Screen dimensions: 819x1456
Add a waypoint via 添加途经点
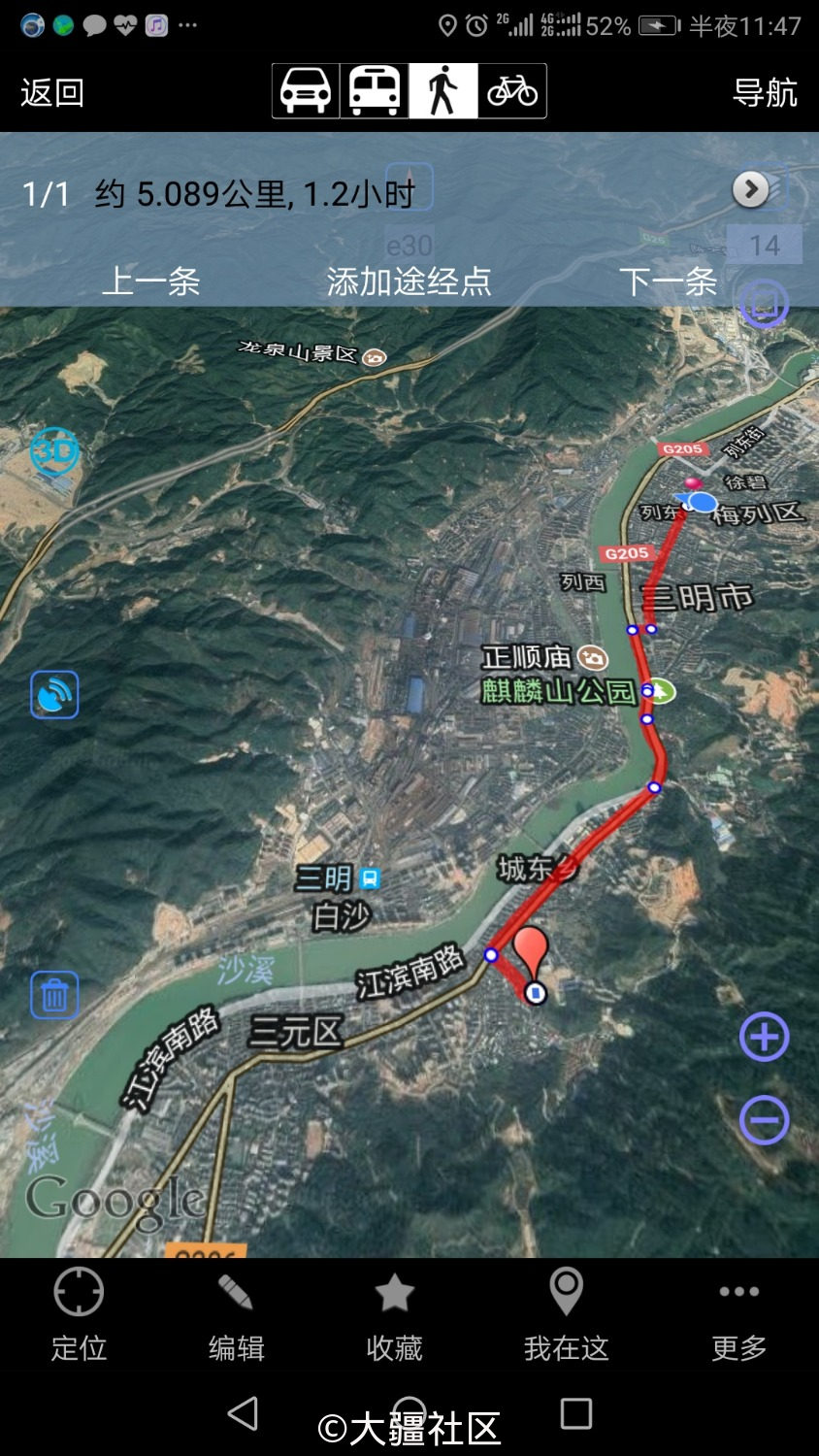[x=409, y=281]
